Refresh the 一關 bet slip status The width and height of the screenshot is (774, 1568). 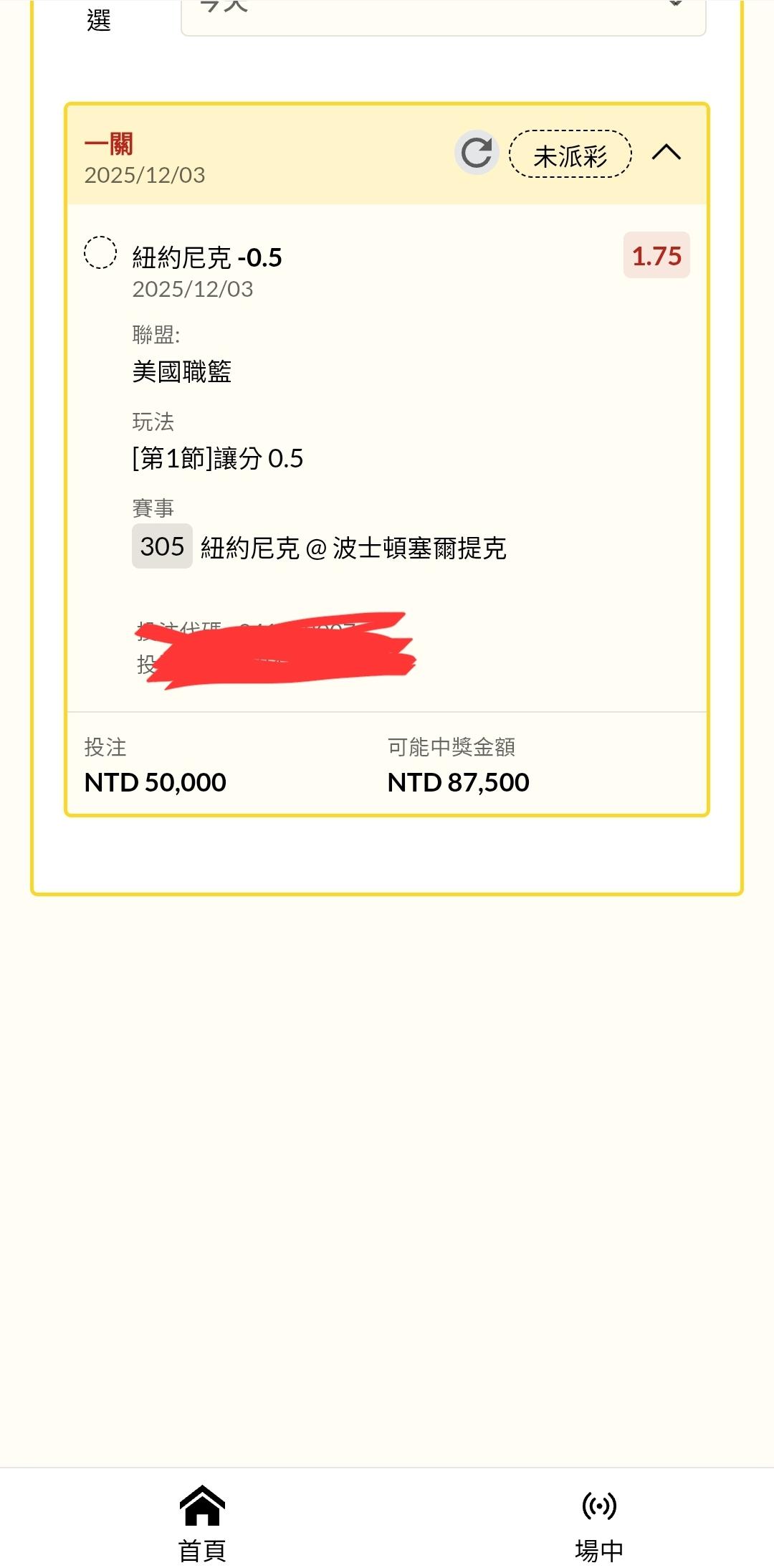click(x=477, y=153)
